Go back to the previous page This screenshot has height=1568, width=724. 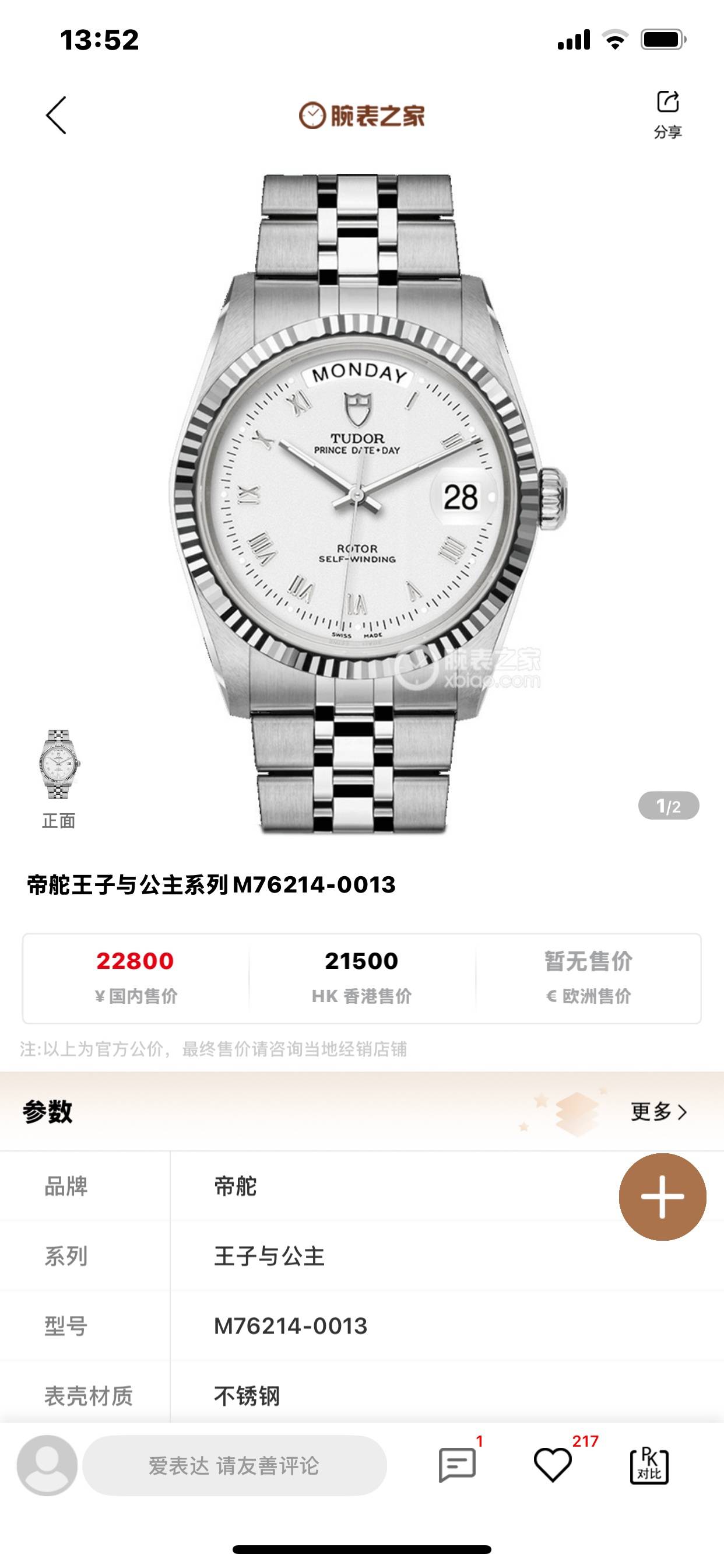[x=56, y=115]
